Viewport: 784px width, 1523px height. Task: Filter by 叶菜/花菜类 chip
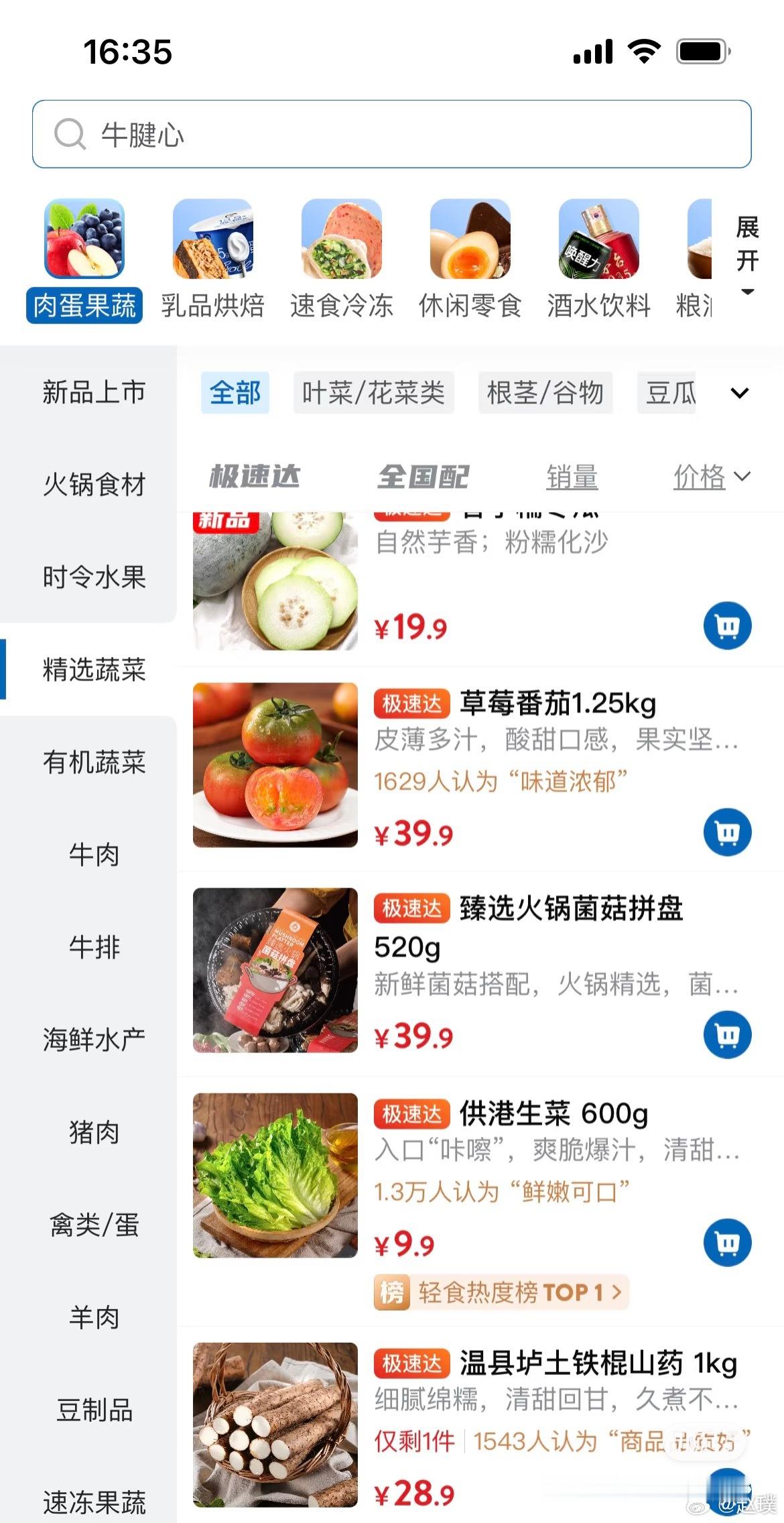point(373,393)
